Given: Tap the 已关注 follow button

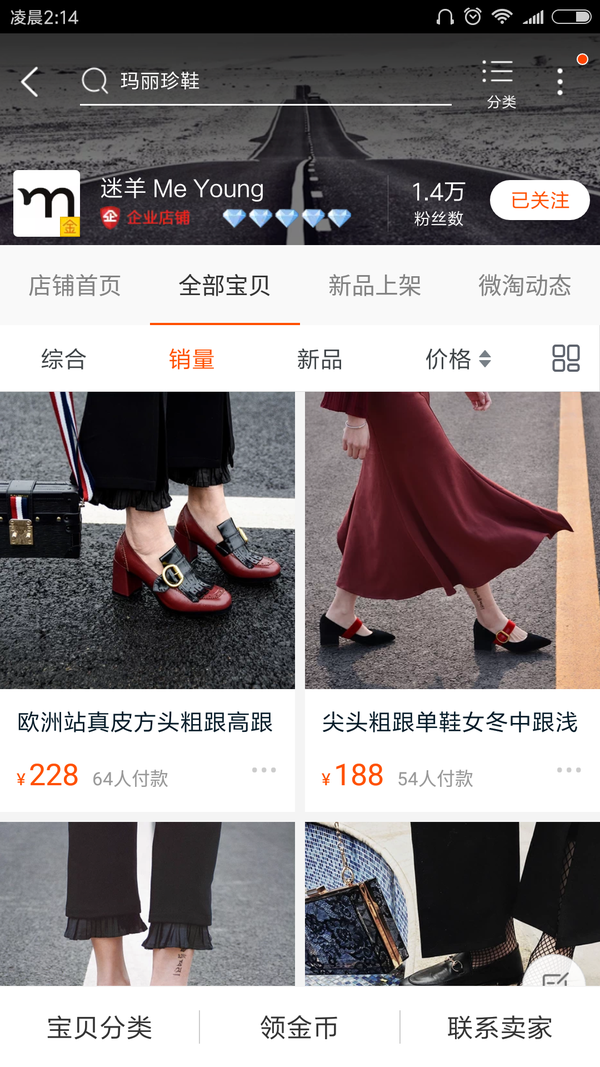Looking at the screenshot, I should (540, 200).
